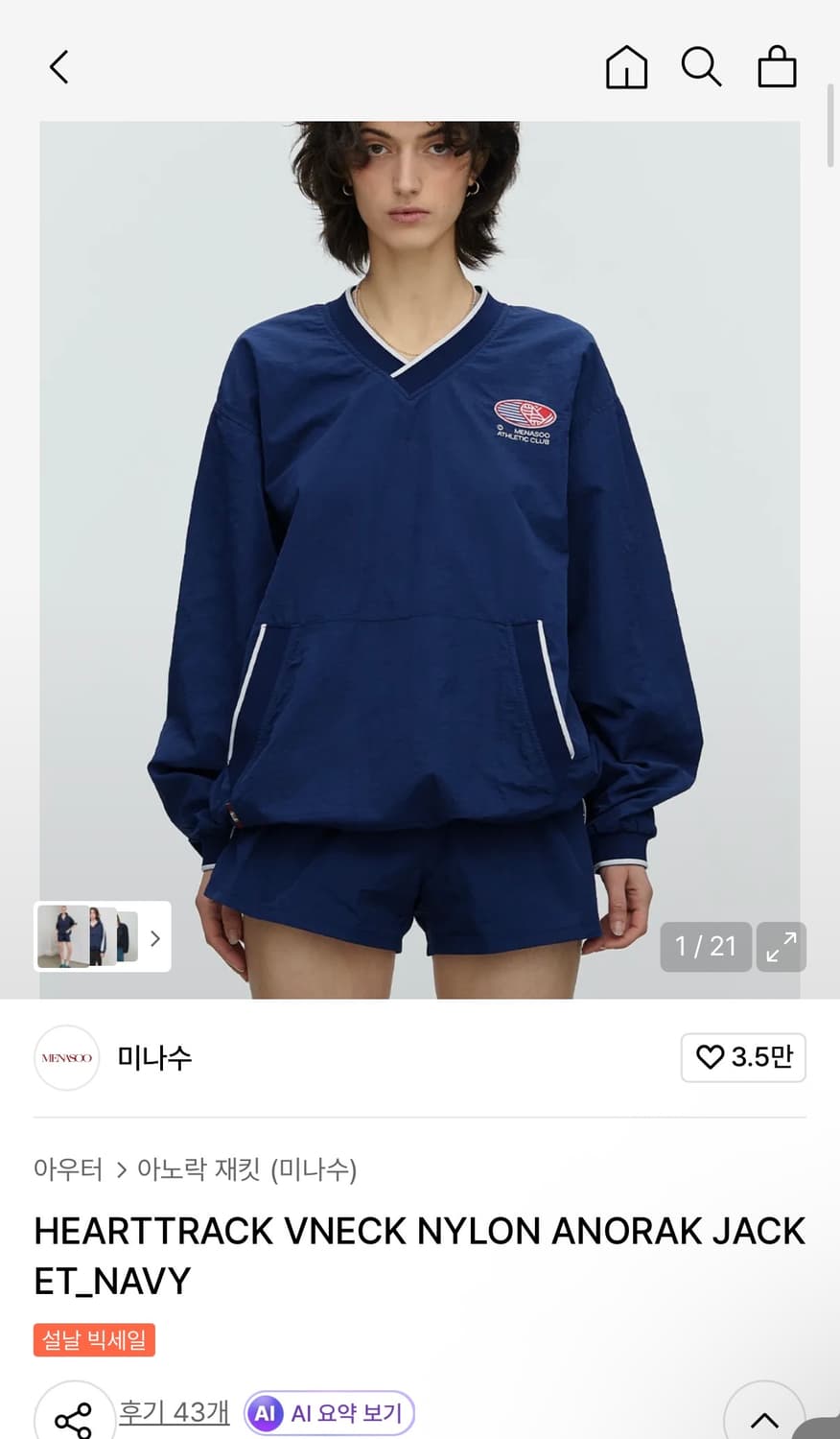Select the image counter showing 1/21
840x1439 pixels.
(706, 947)
